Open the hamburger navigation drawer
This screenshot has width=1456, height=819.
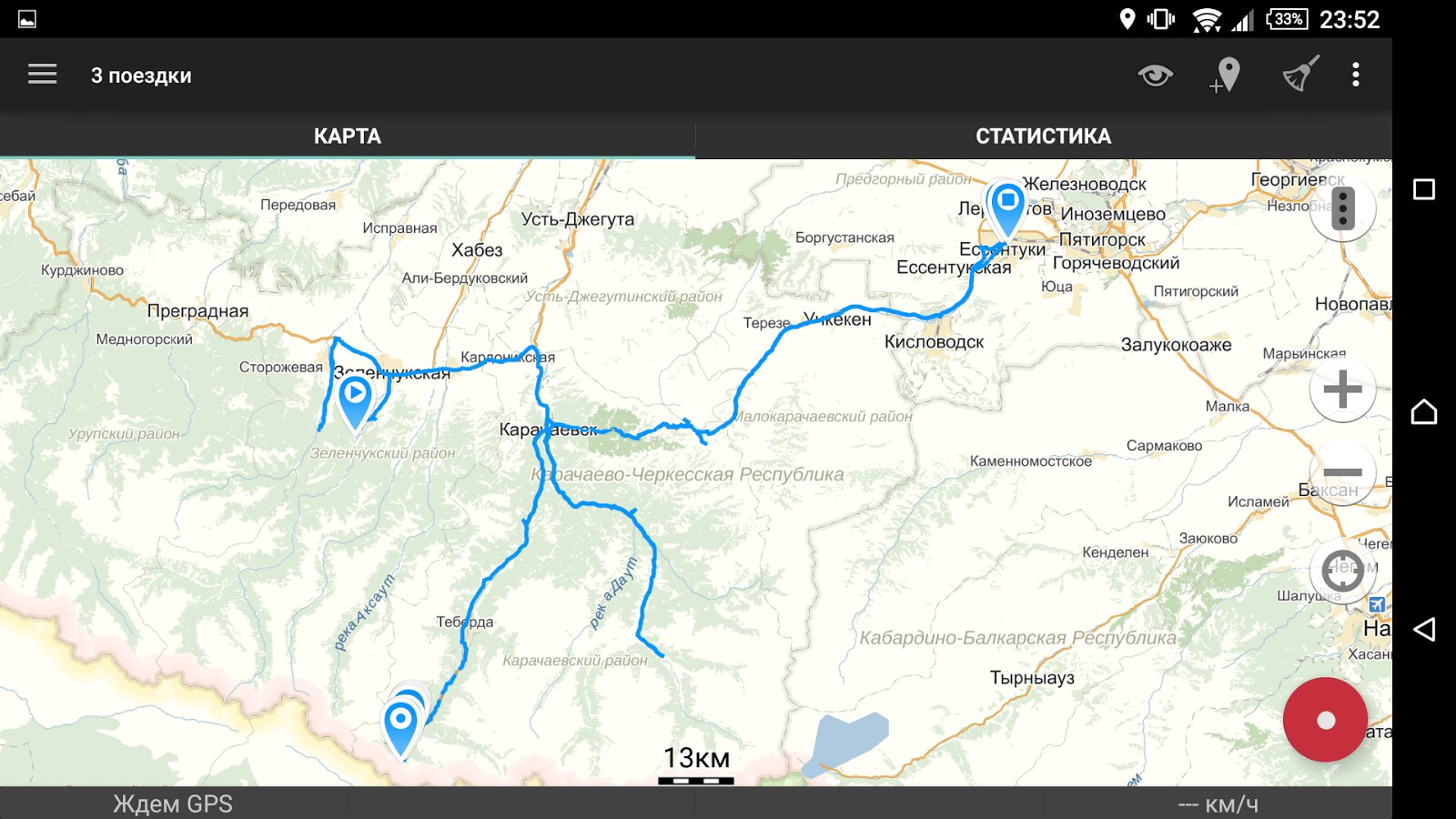tap(42, 75)
